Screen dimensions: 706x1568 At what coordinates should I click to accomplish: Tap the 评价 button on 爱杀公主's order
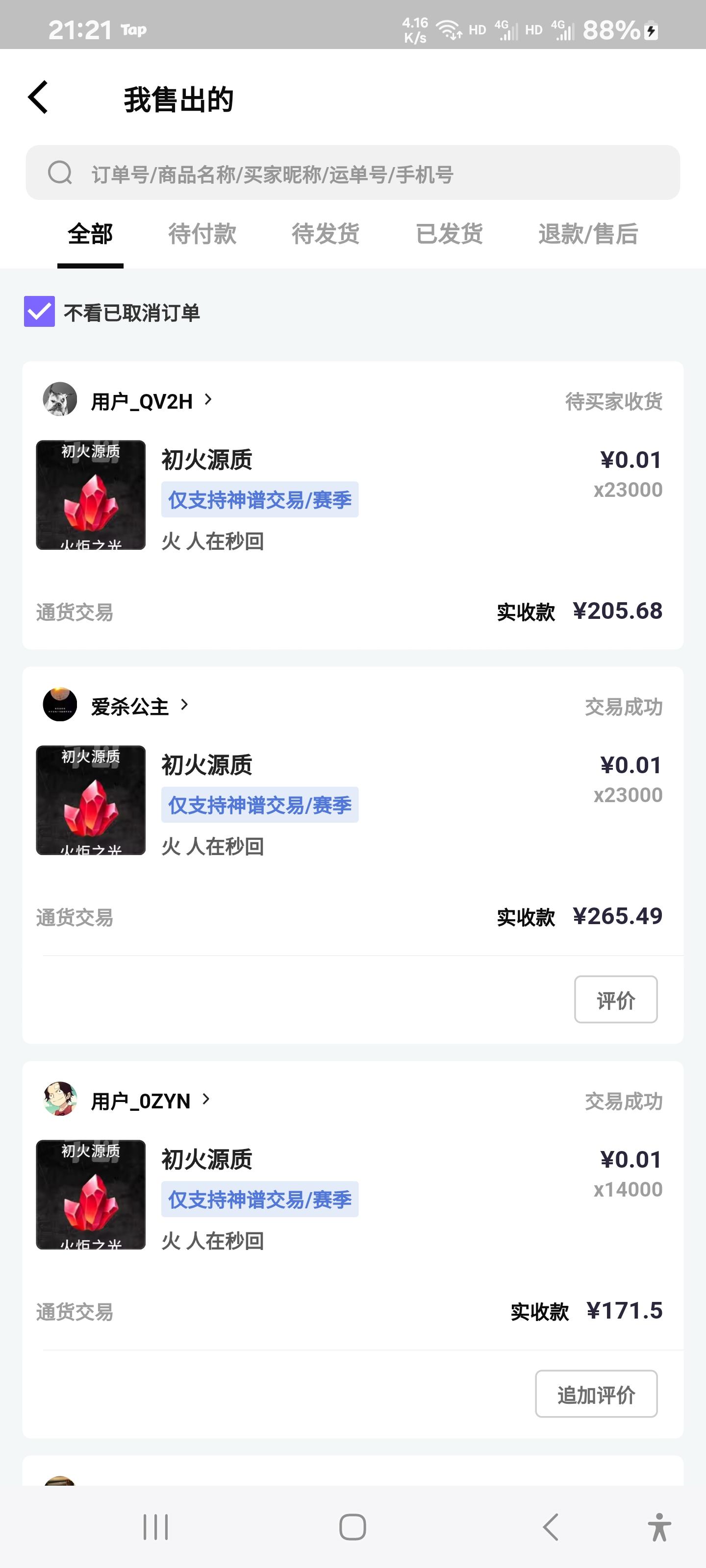click(x=615, y=999)
